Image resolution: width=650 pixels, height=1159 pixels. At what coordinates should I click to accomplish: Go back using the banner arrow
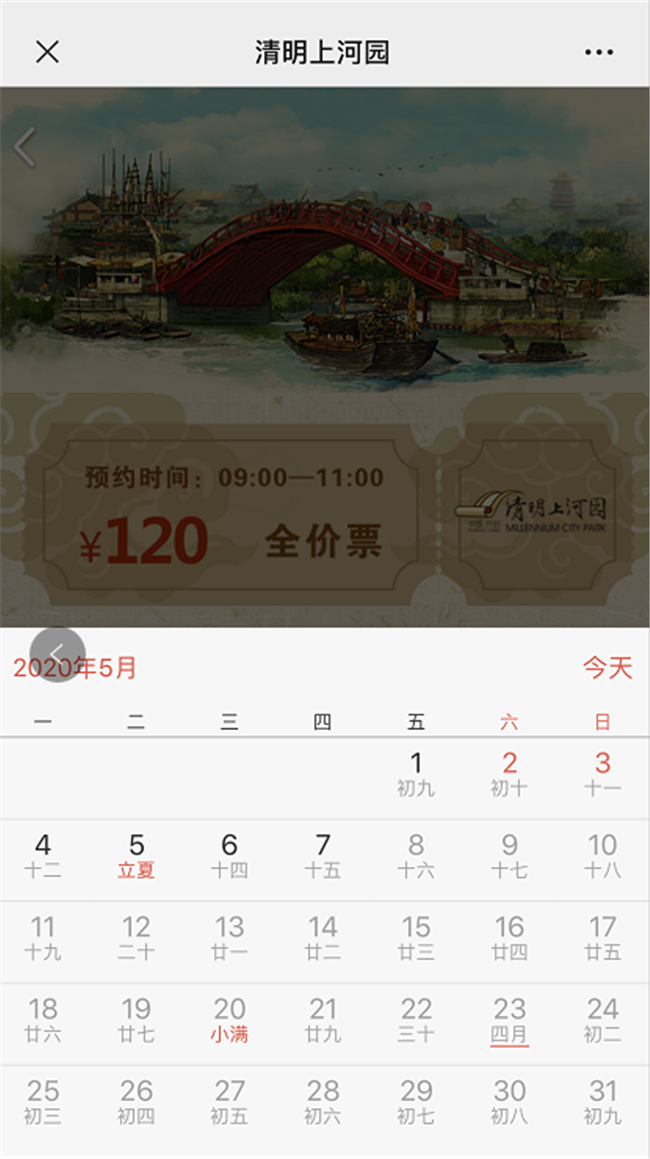pyautogui.click(x=25, y=148)
